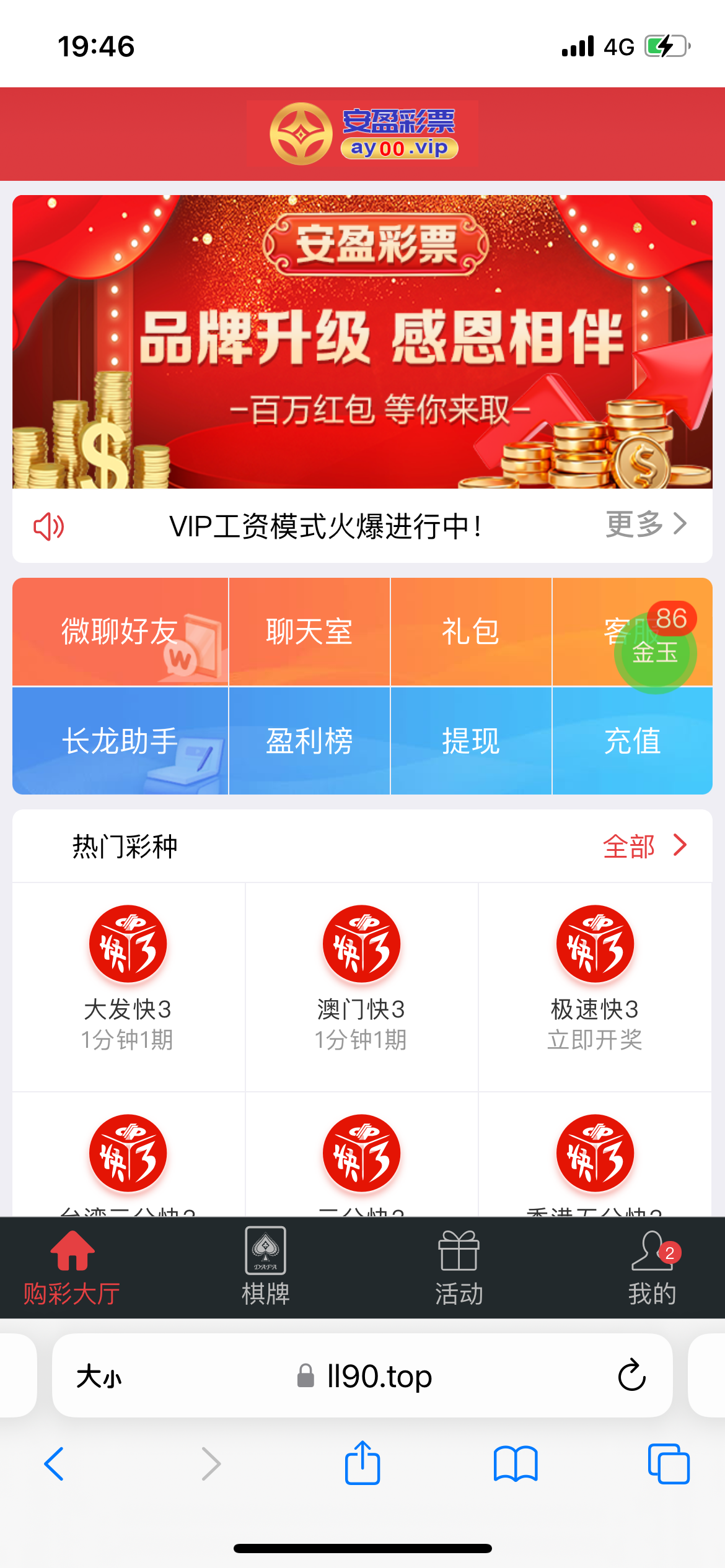Open 微聊好友 shortcut

point(120,632)
